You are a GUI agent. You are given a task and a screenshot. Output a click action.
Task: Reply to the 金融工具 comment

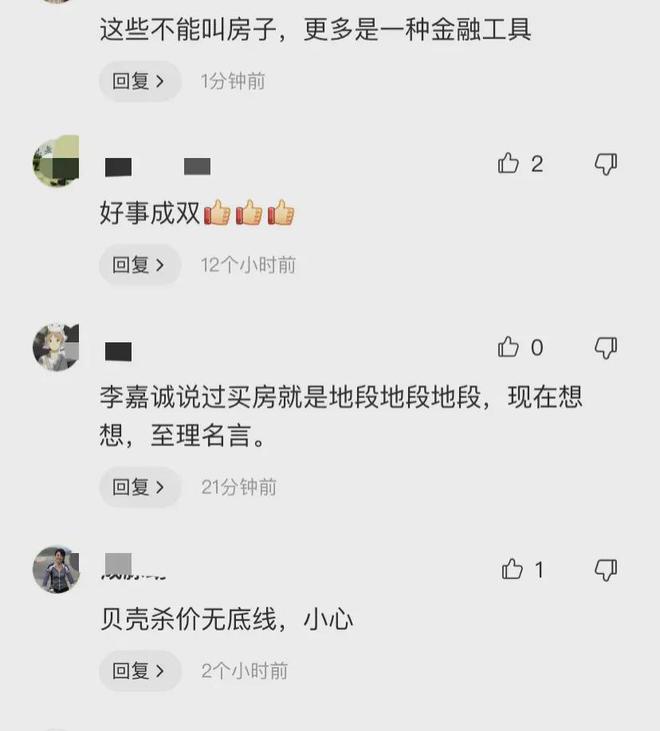coord(139,82)
